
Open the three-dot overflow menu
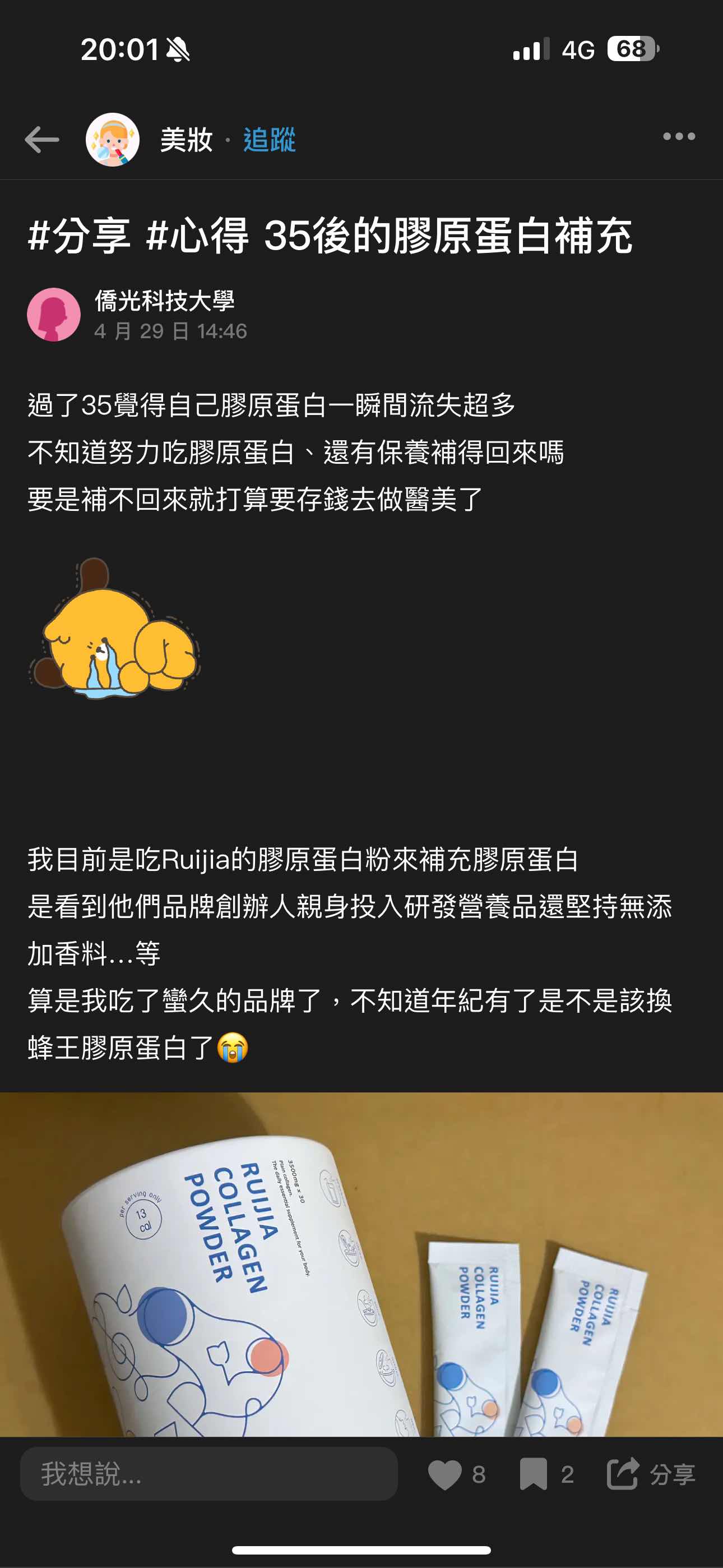(679, 137)
